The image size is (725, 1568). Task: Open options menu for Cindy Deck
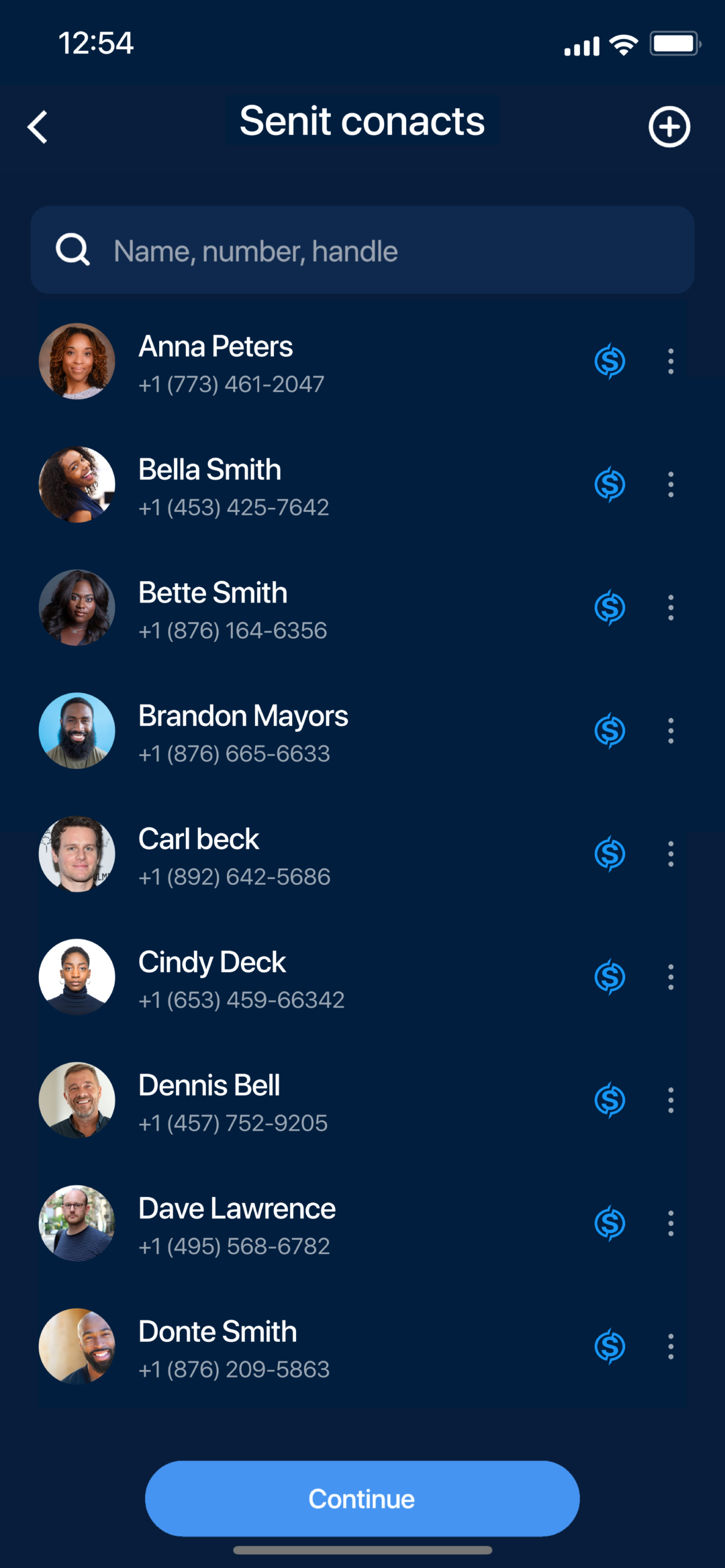[671, 977]
